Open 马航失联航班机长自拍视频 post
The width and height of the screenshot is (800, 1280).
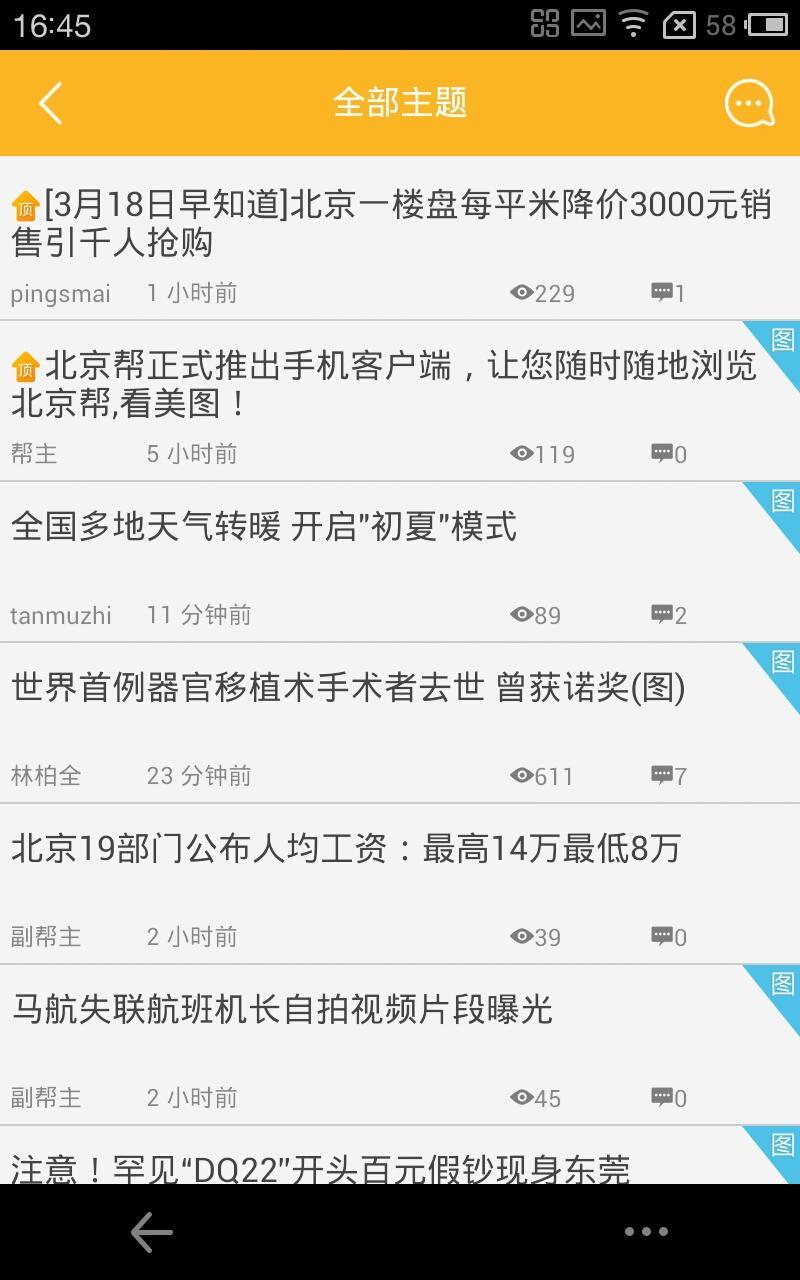pos(400,1045)
